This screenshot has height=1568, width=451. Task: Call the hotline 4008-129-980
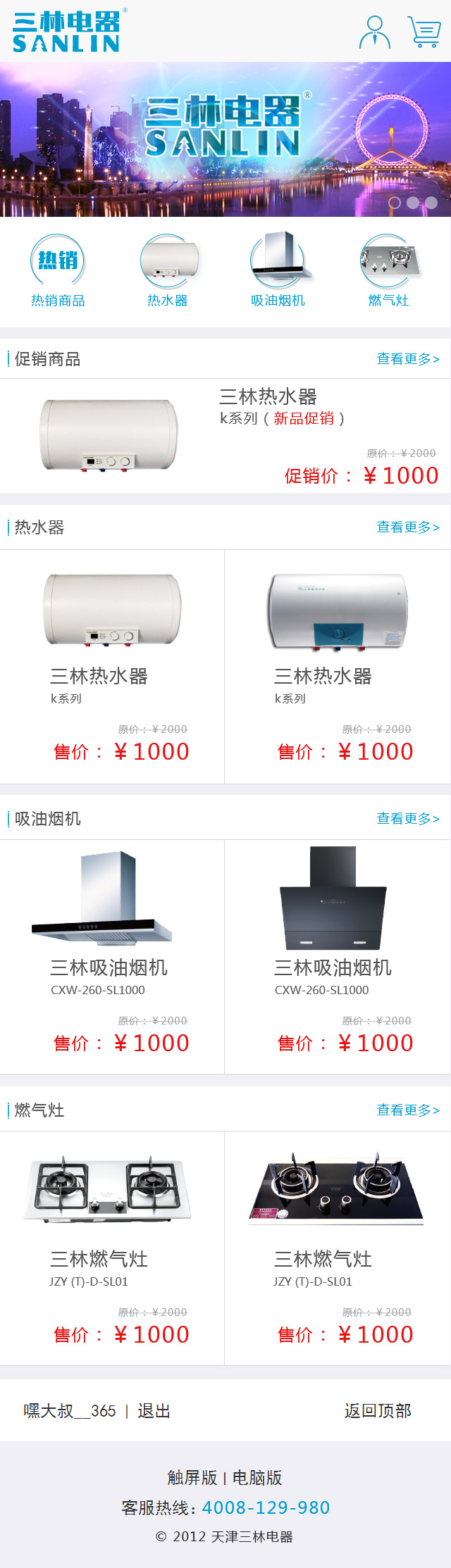(266, 1507)
